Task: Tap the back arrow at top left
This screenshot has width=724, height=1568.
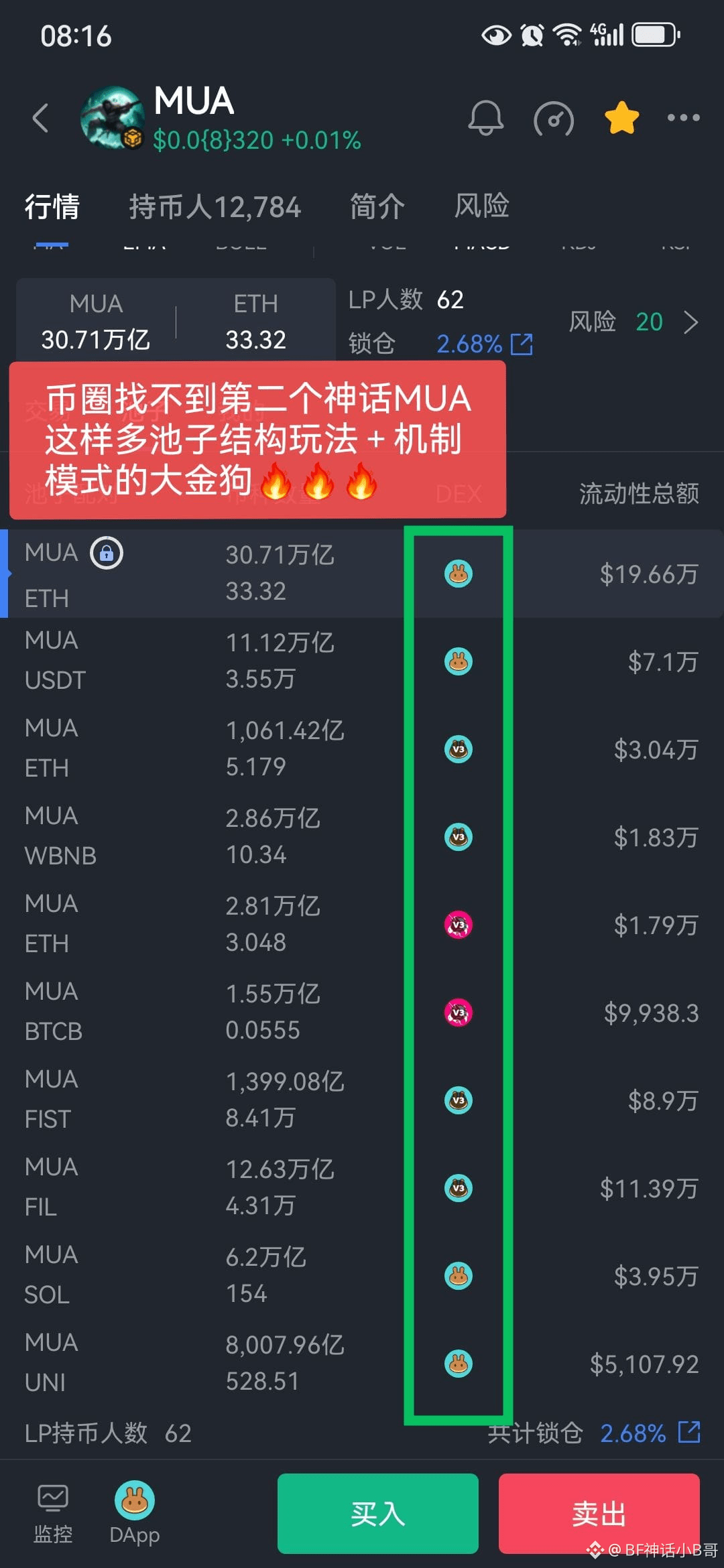Action: [42, 118]
